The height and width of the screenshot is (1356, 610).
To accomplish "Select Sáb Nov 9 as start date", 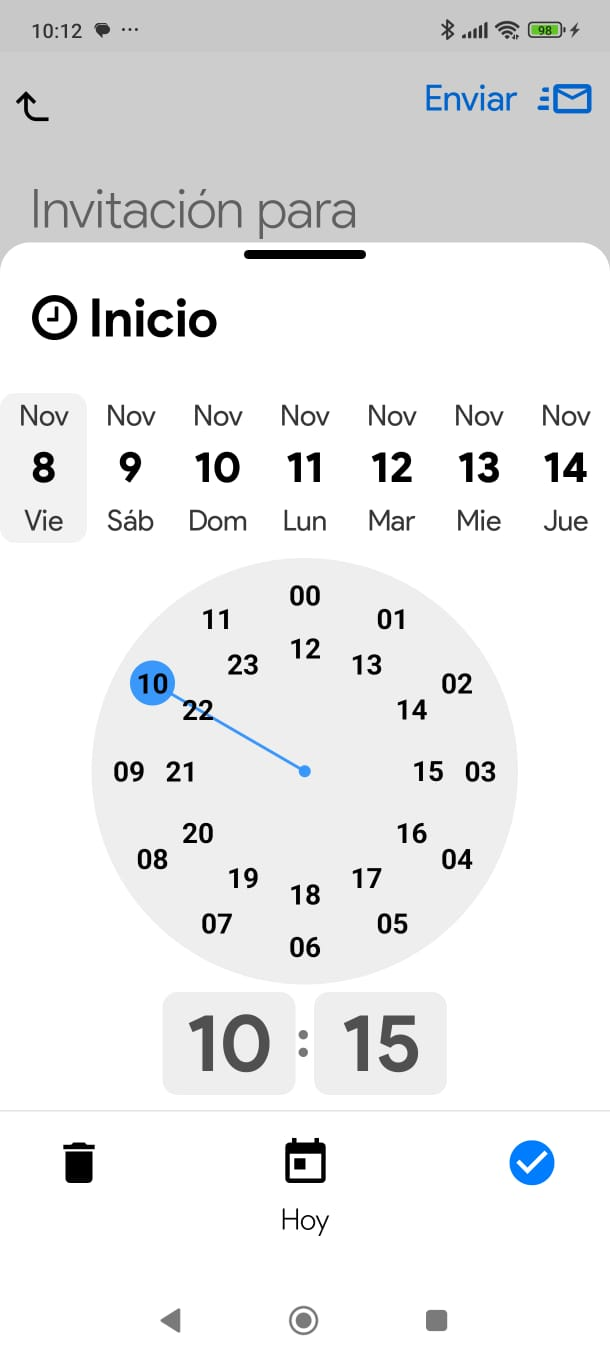I will pyautogui.click(x=130, y=468).
